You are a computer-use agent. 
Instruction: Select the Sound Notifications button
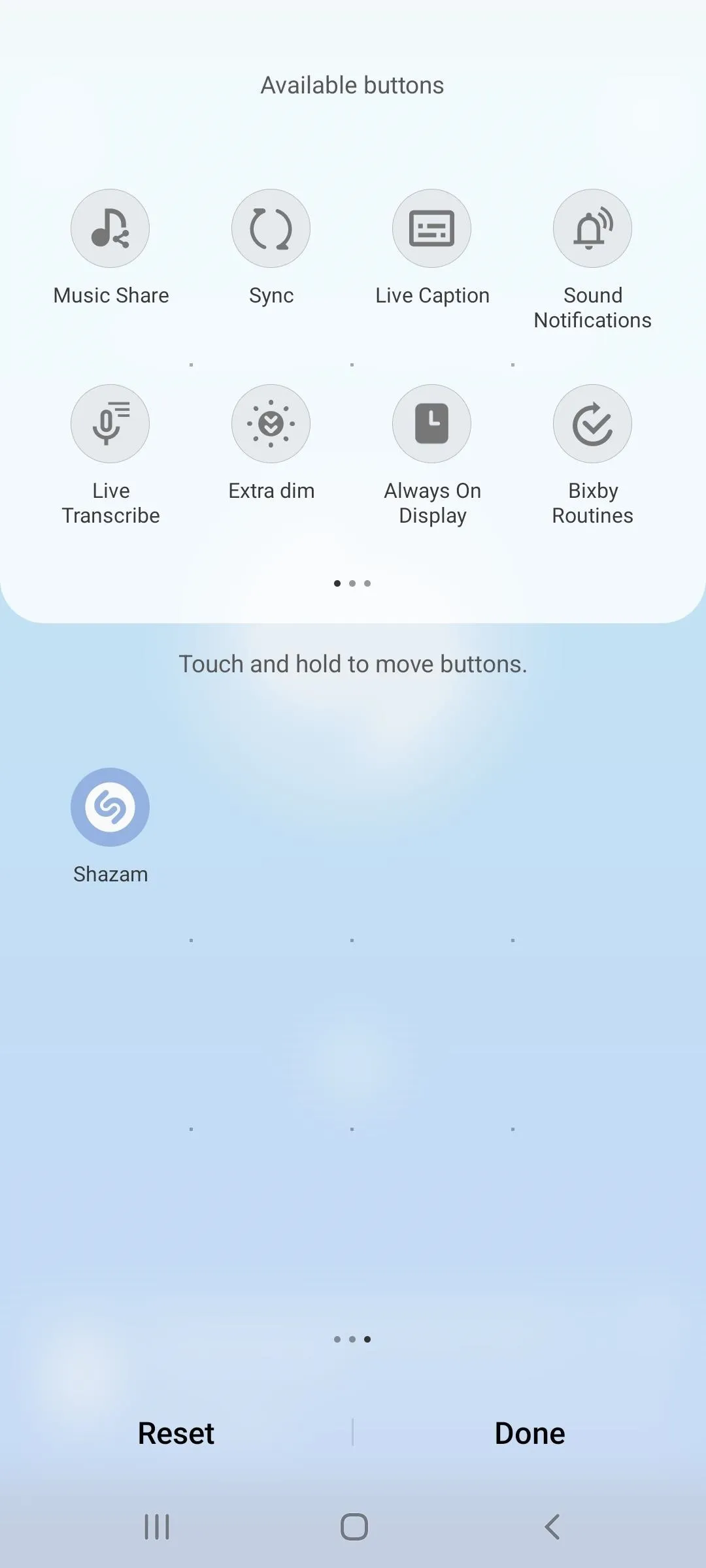[592, 228]
